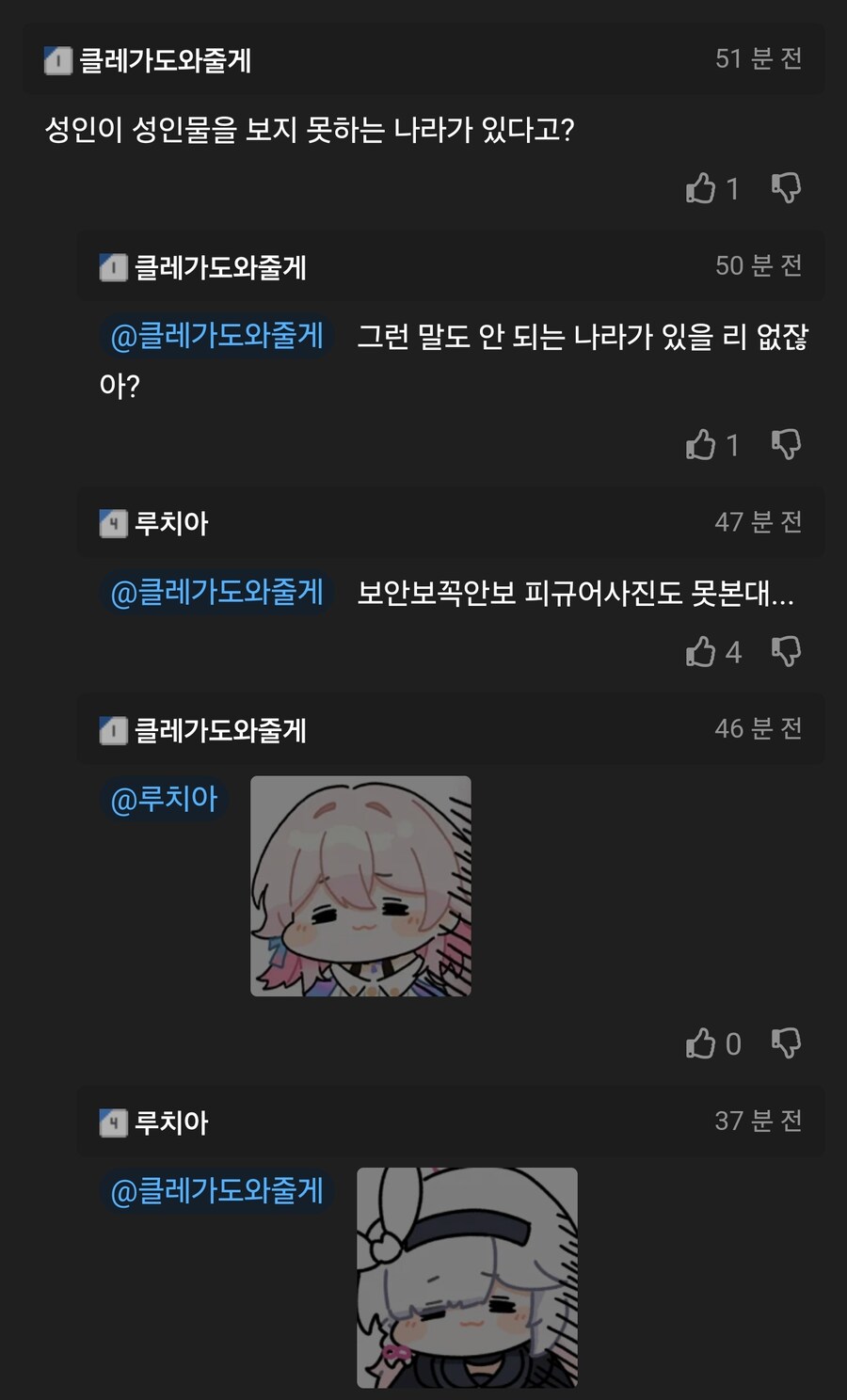Open the white-haired character sticker image
This screenshot has height=1400, width=847.
tap(467, 1277)
